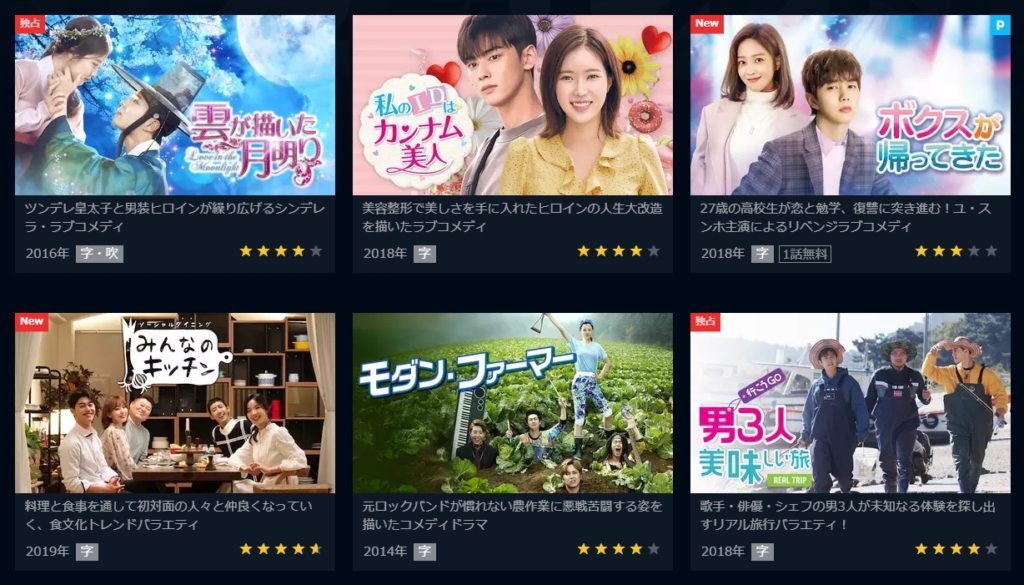Open 私のIDはカンナム美人 drama card
Screen dimensions: 1024x585
512,105
